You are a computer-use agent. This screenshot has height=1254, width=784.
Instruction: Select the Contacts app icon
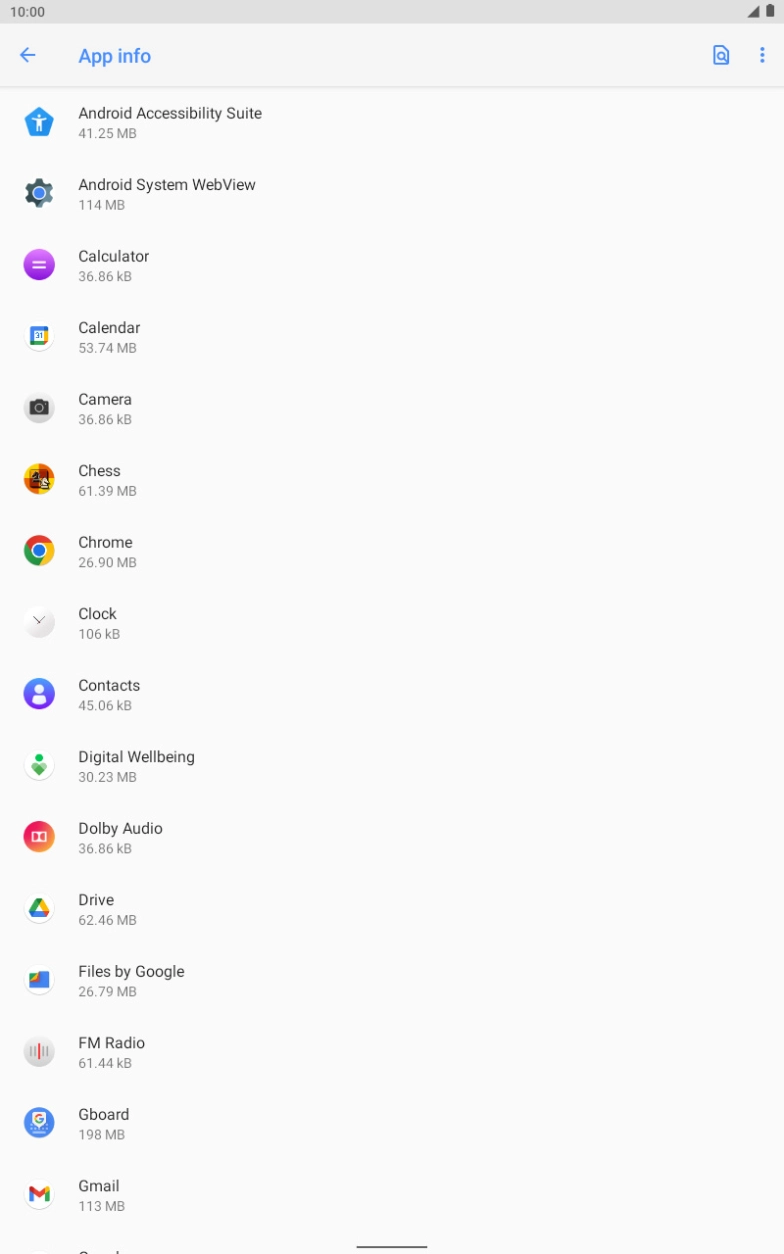pos(38,693)
